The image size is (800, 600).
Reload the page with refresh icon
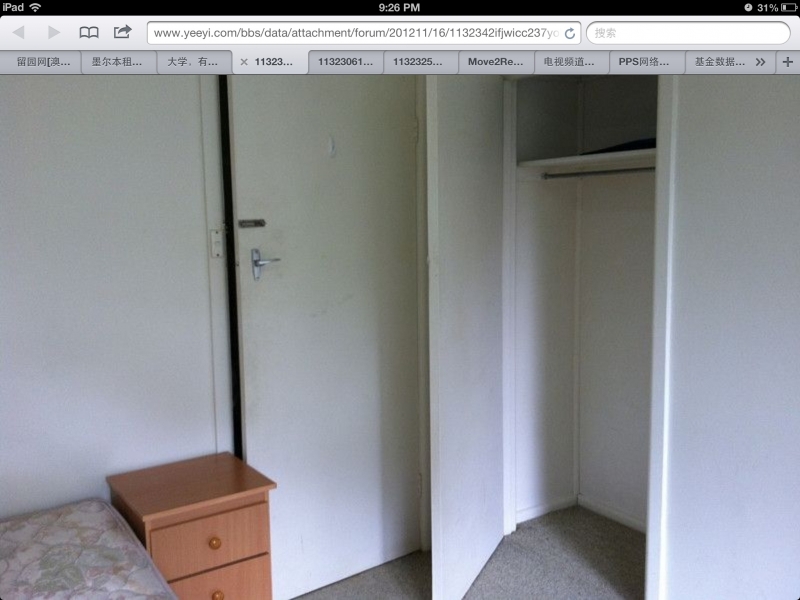570,33
